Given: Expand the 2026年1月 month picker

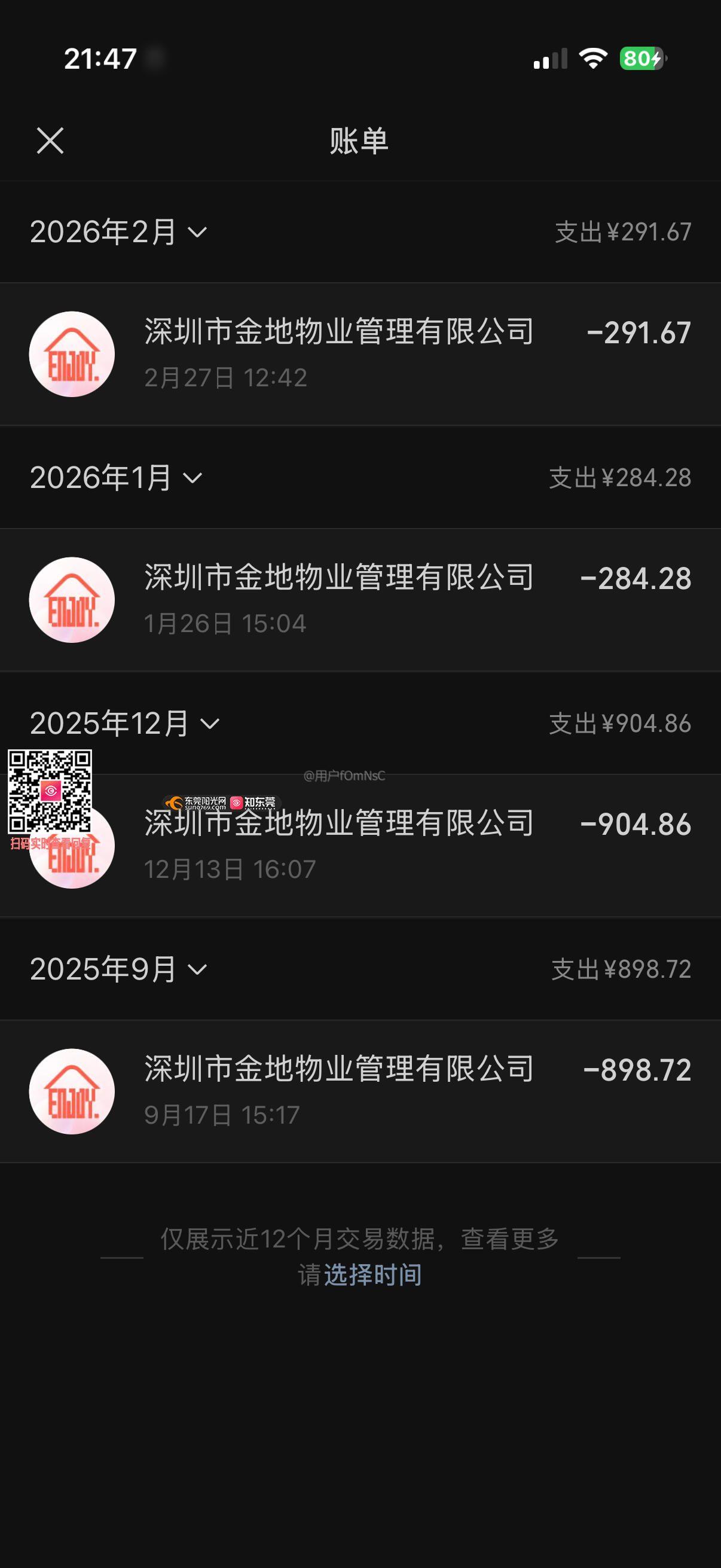Looking at the screenshot, I should coord(115,478).
